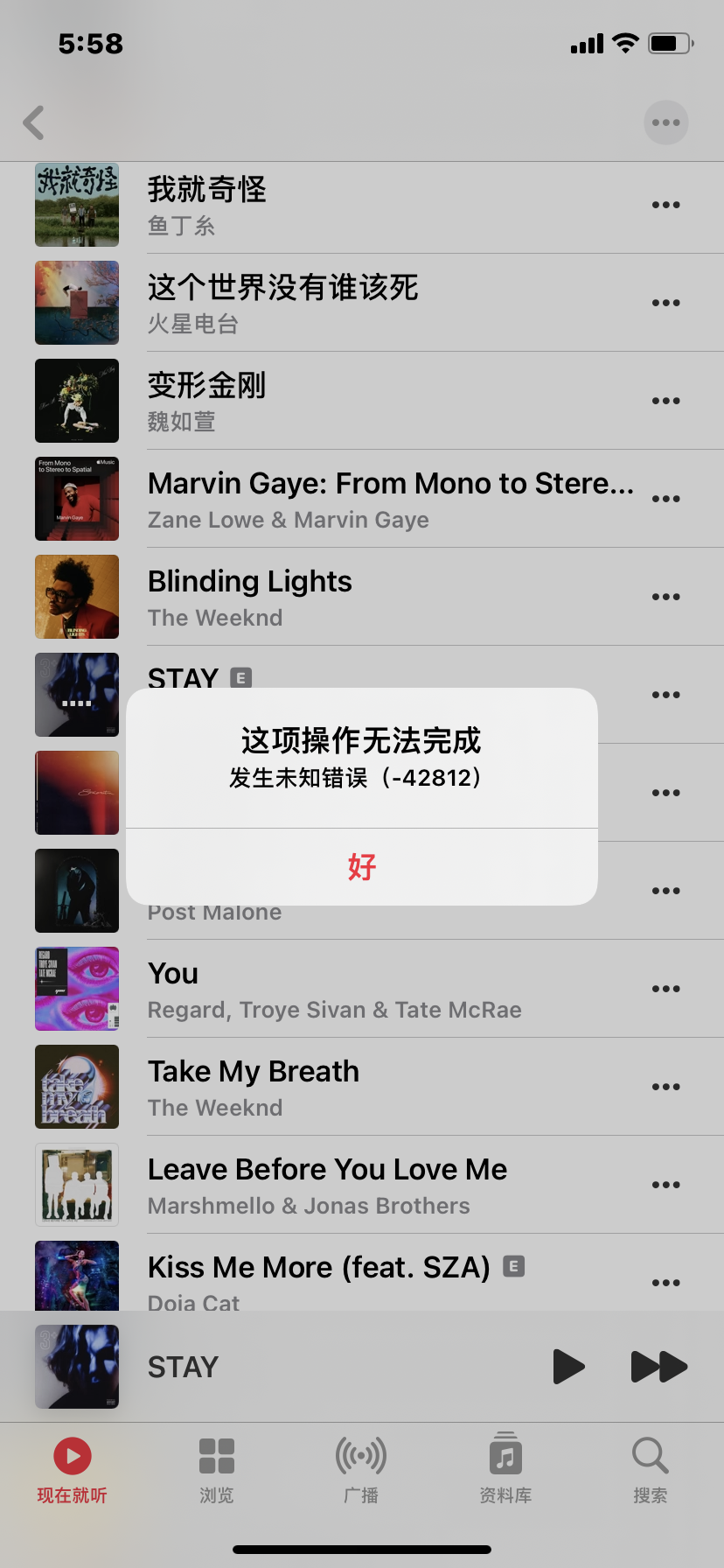Open options for Kiss Me More
Screen dimensions: 724x1568
[x=665, y=1283]
